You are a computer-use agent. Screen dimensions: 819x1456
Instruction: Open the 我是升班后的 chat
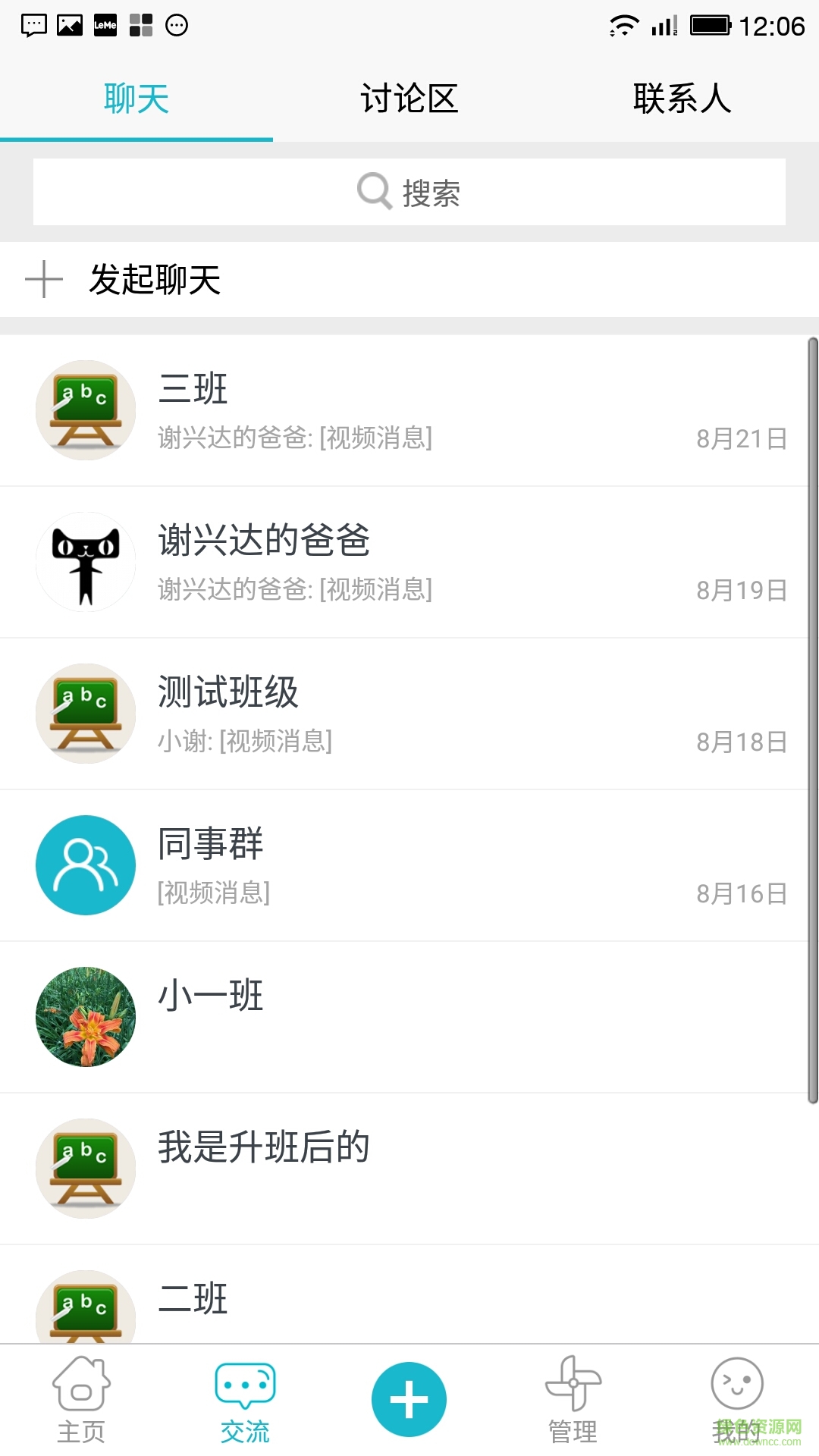(x=409, y=1168)
